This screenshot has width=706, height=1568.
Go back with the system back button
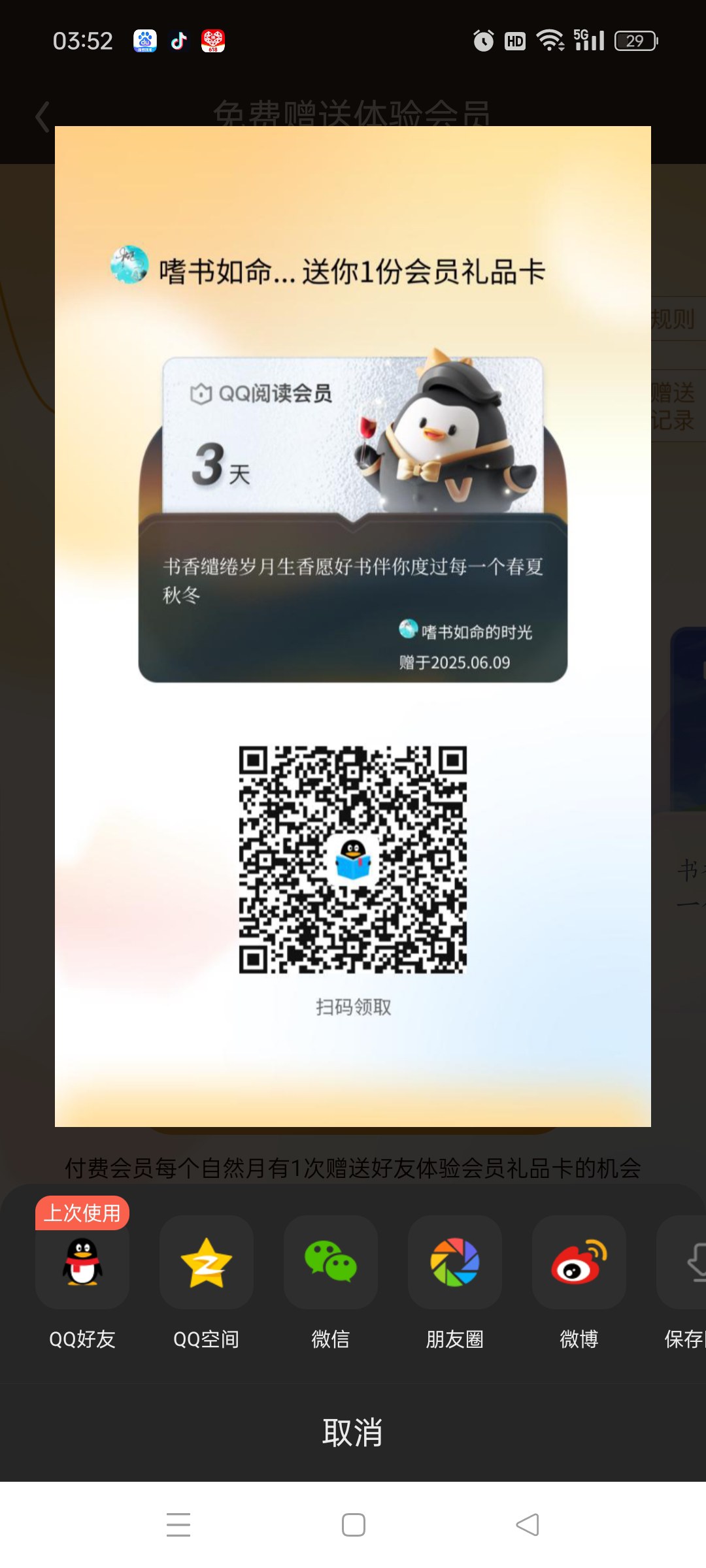[x=528, y=1525]
